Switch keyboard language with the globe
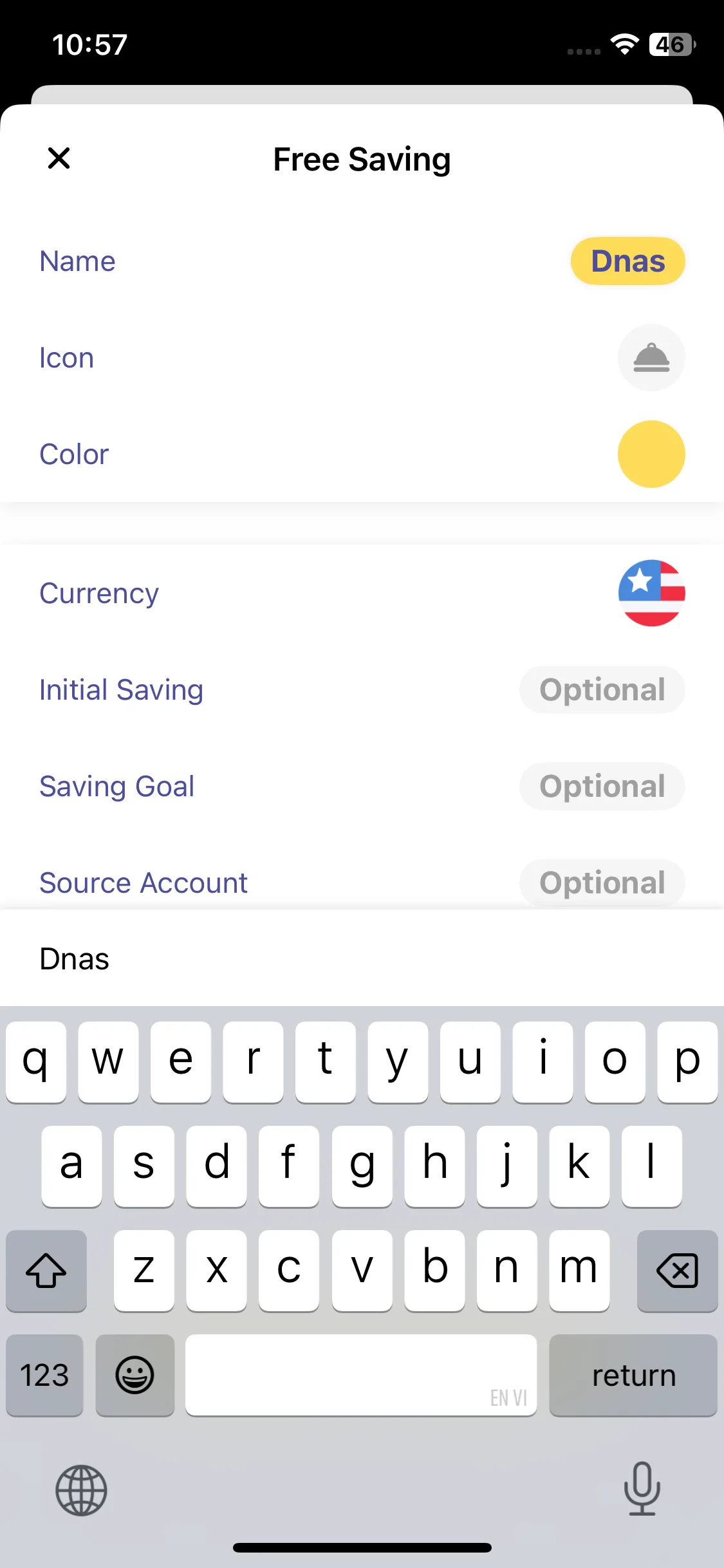The image size is (724, 1568). point(81,1490)
